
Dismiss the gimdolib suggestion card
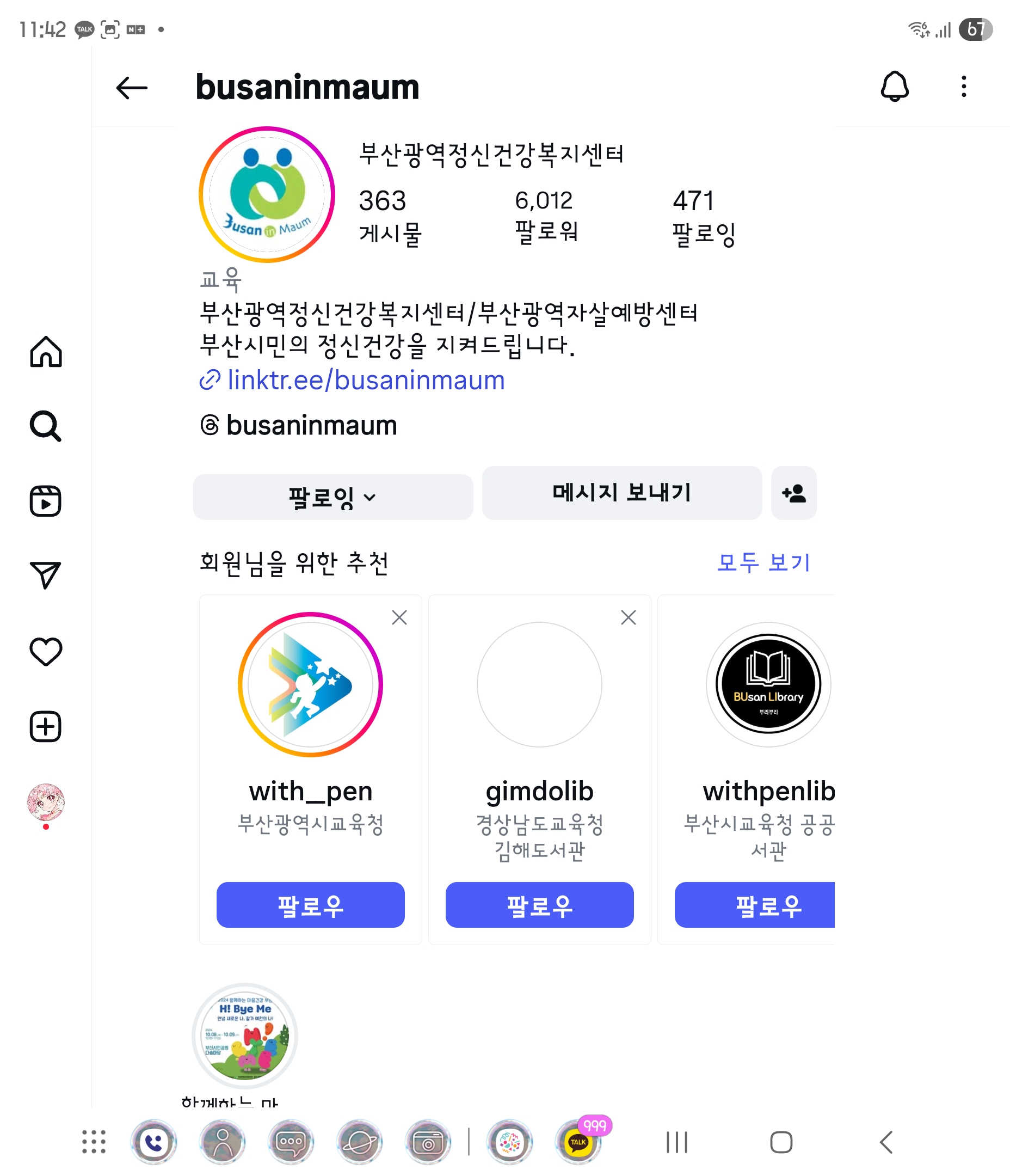[x=628, y=617]
